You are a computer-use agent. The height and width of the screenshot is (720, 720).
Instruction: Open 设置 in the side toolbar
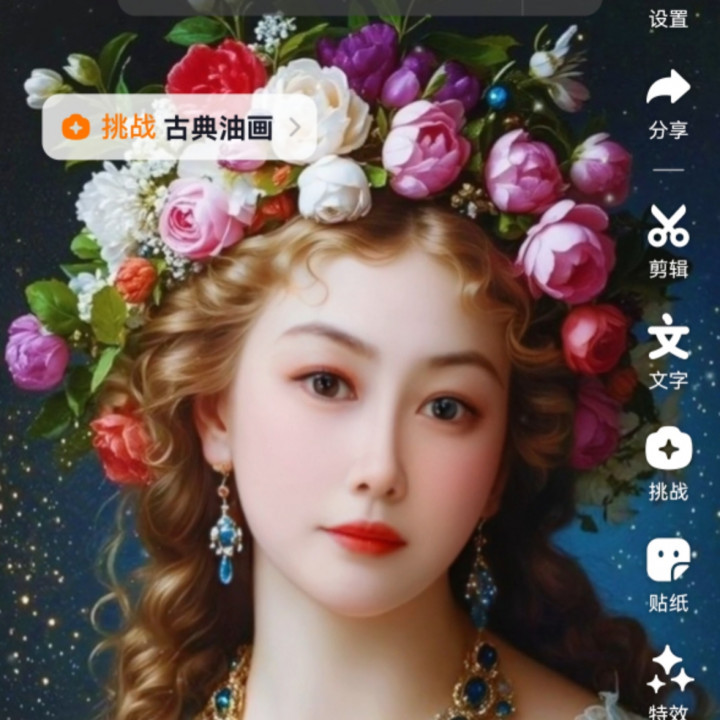pos(668,18)
